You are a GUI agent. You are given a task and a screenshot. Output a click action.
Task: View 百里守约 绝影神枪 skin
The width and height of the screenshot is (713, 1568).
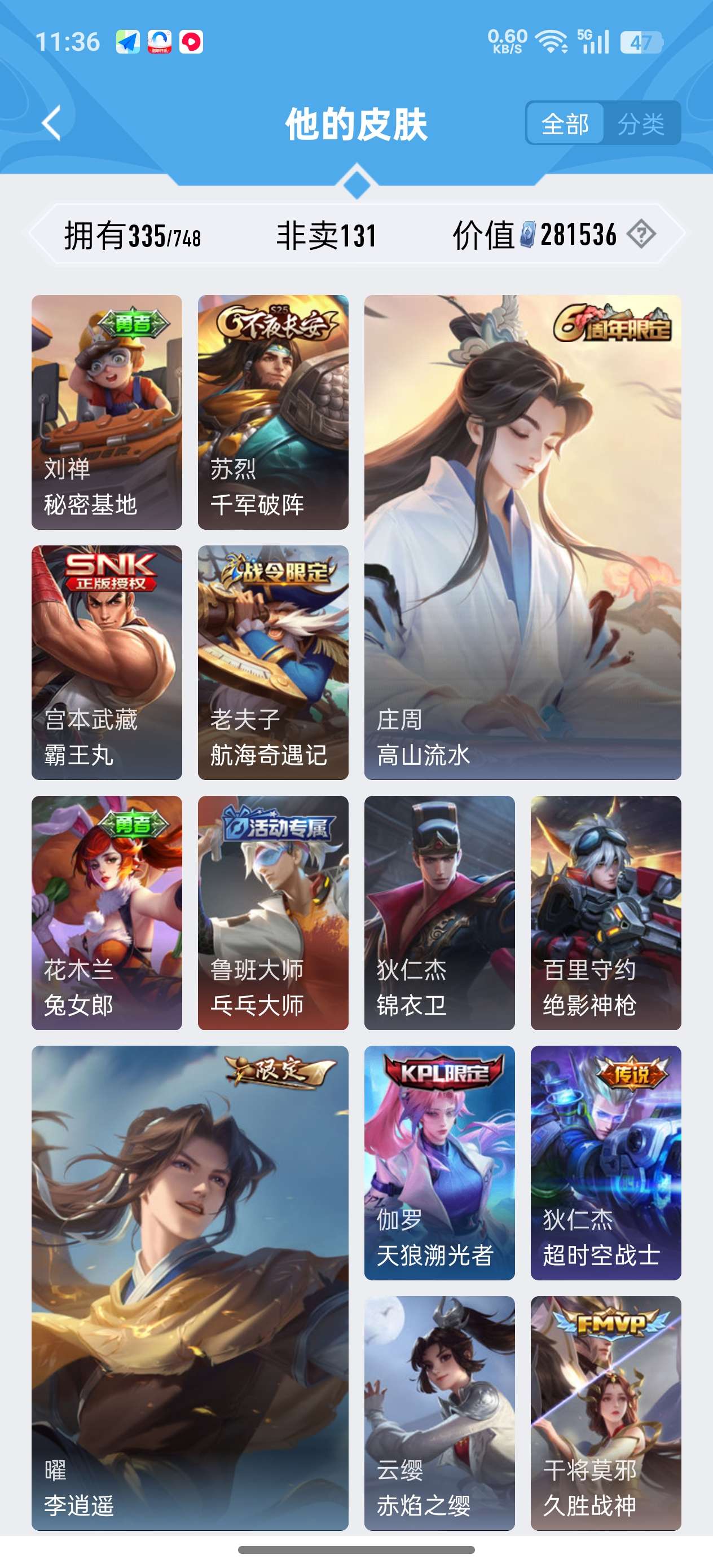pos(605,913)
